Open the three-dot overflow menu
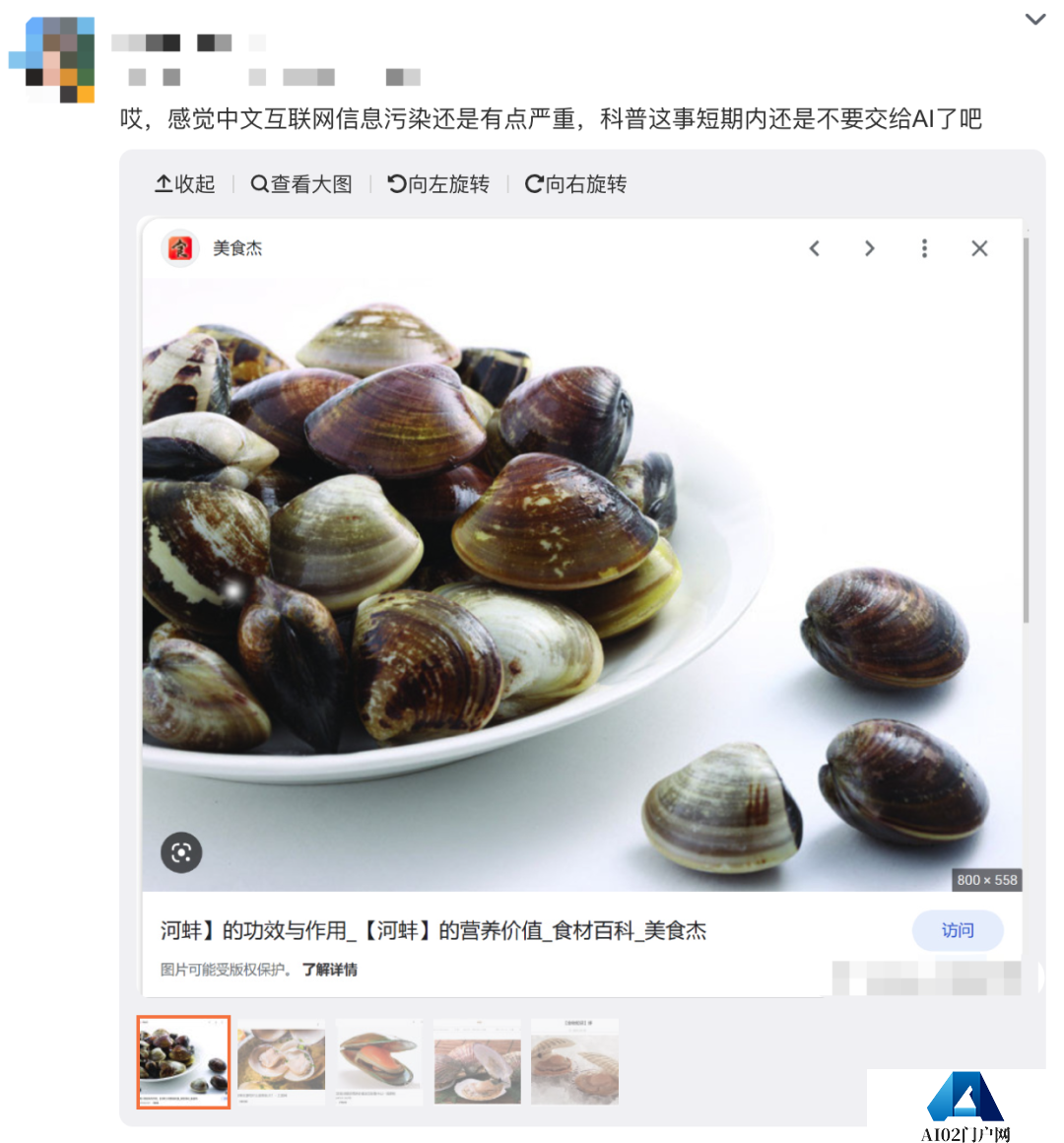The width and height of the screenshot is (1064, 1143). click(924, 248)
